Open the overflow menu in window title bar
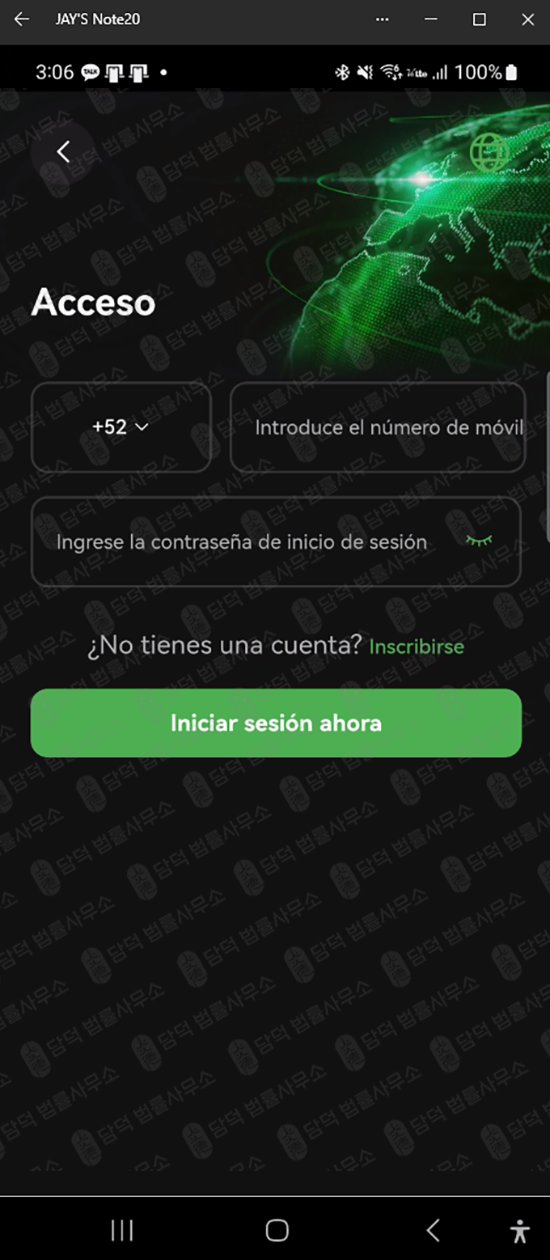Viewport: 550px width, 1260px height. (x=382, y=19)
